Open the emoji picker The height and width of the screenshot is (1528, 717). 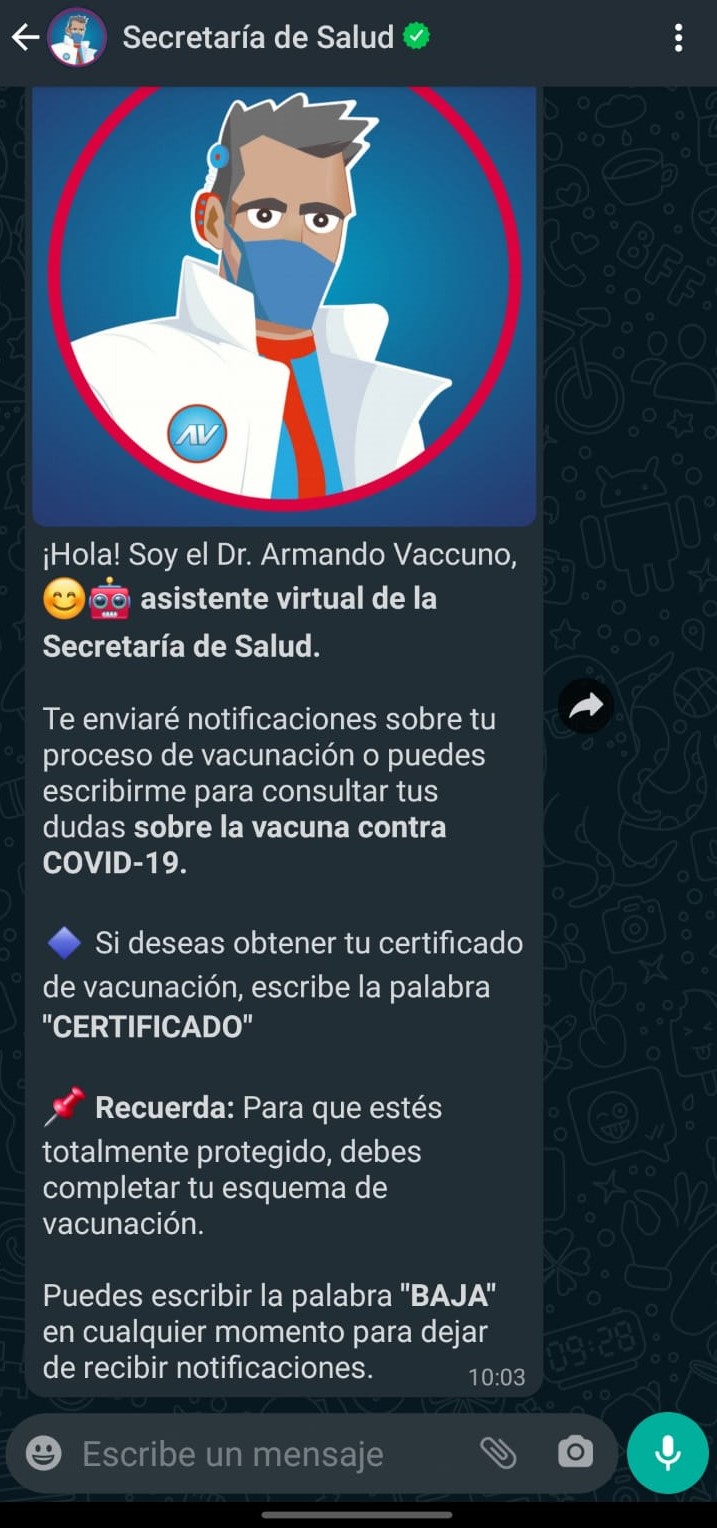[43, 1453]
